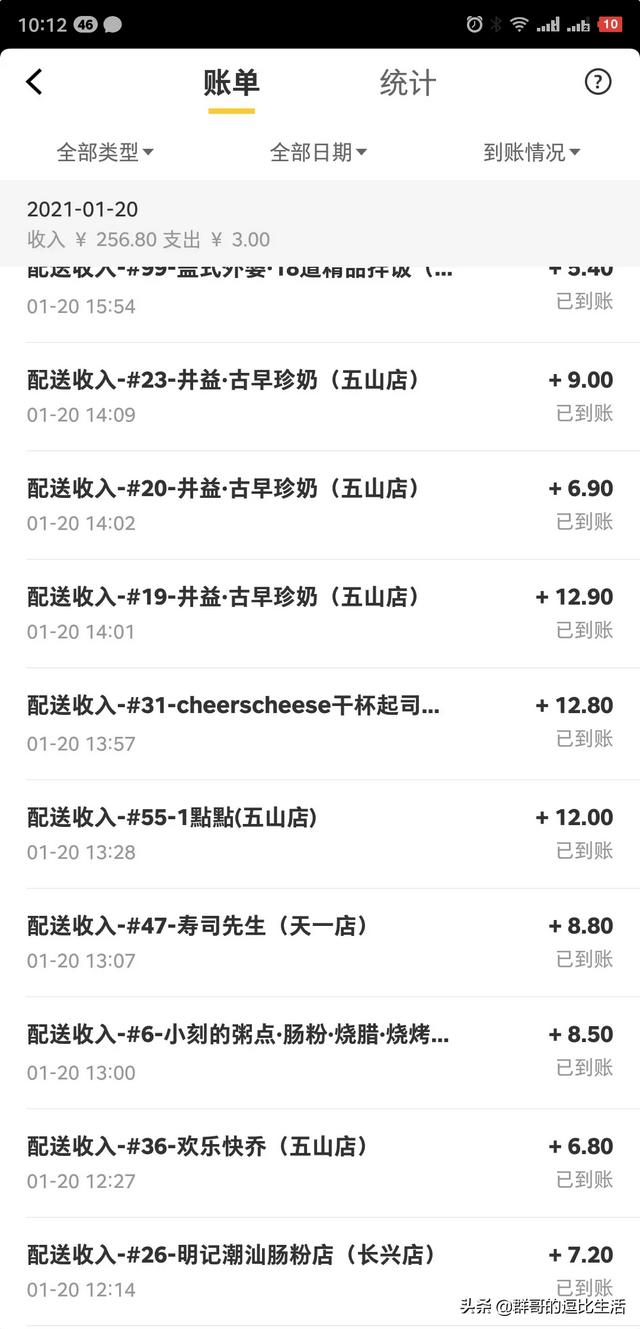Image resolution: width=640 pixels, height=1329 pixels.
Task: Expand the 全部日期 filter dropdown
Action: [x=318, y=152]
